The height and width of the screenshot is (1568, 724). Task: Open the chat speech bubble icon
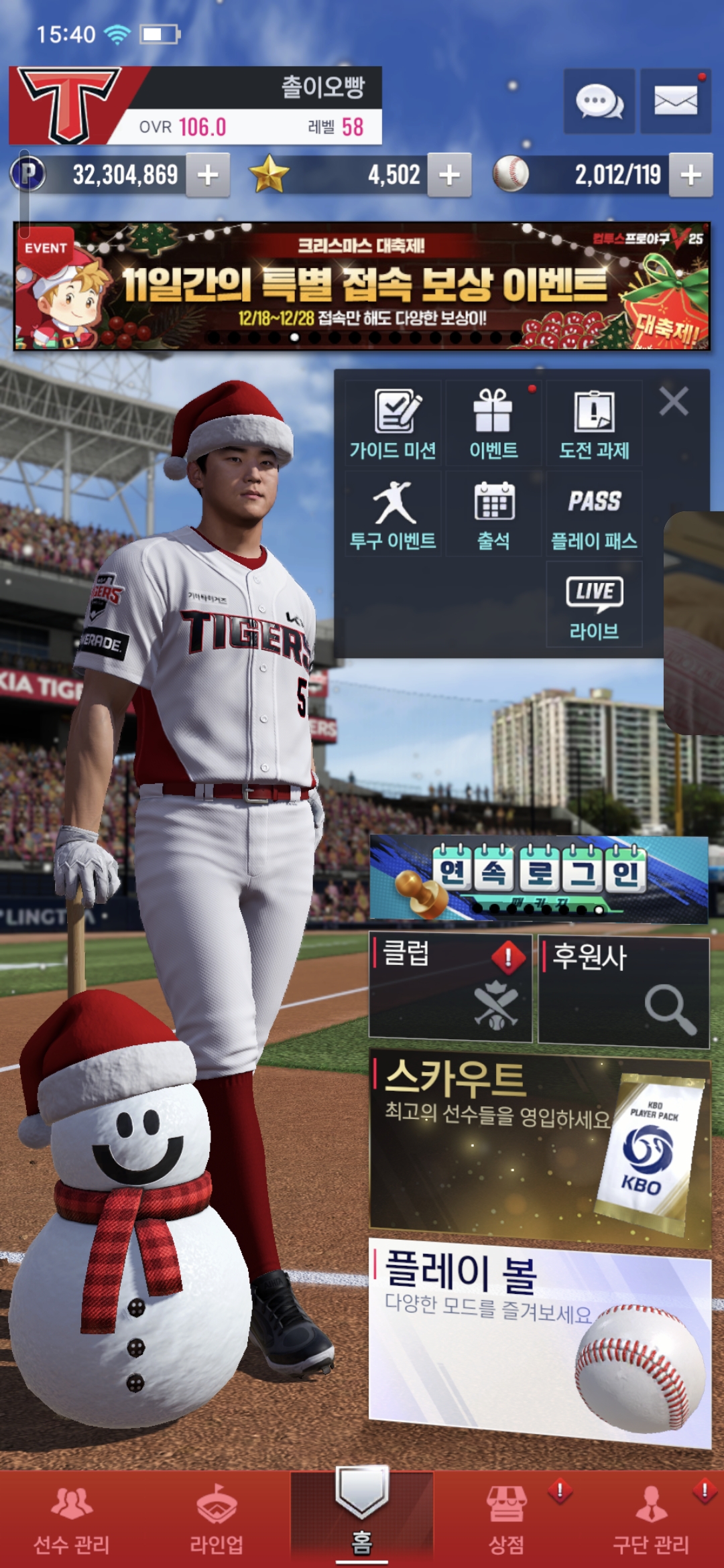tap(599, 102)
